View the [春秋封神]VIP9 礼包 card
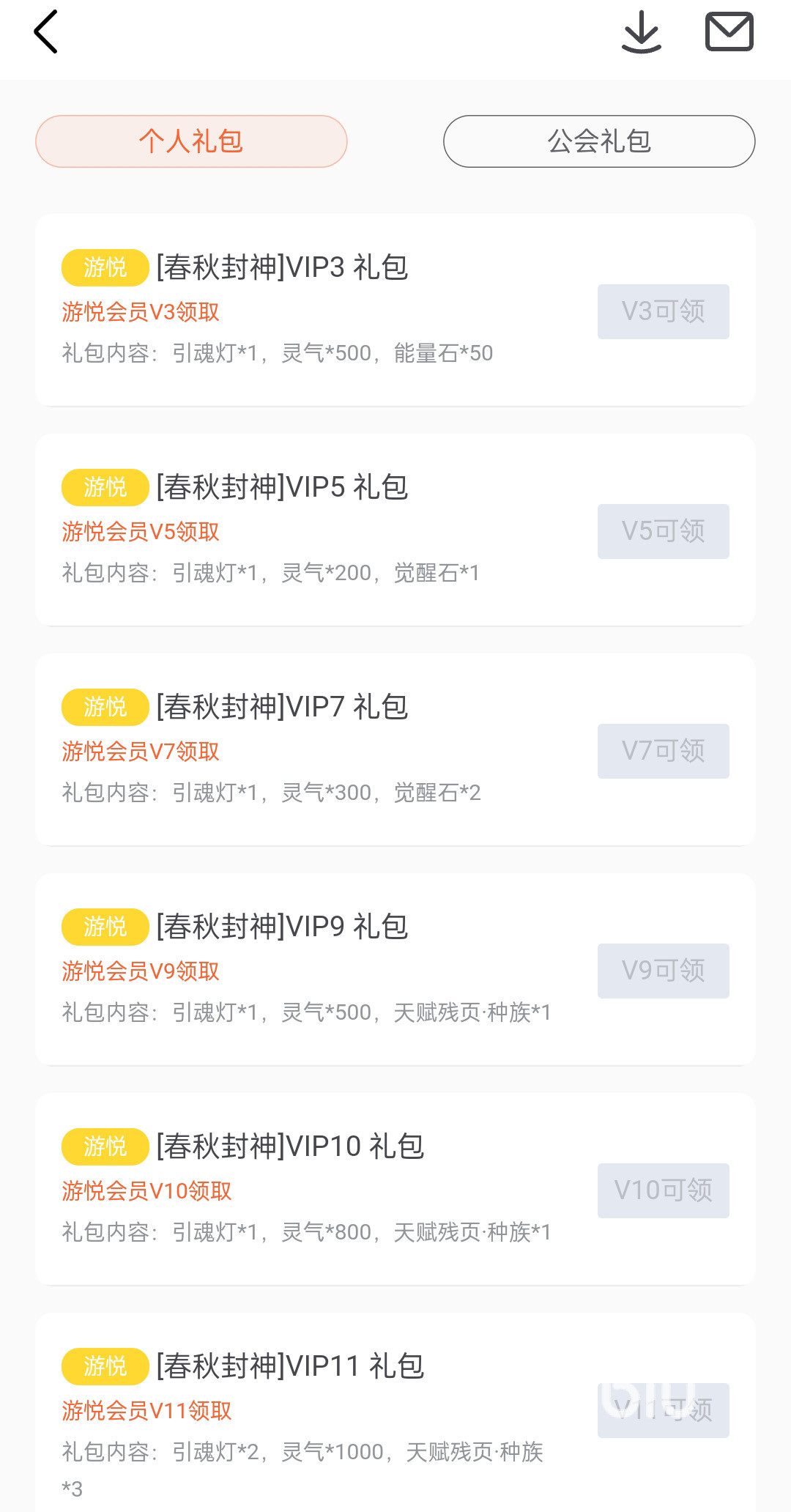 pyautogui.click(x=282, y=927)
